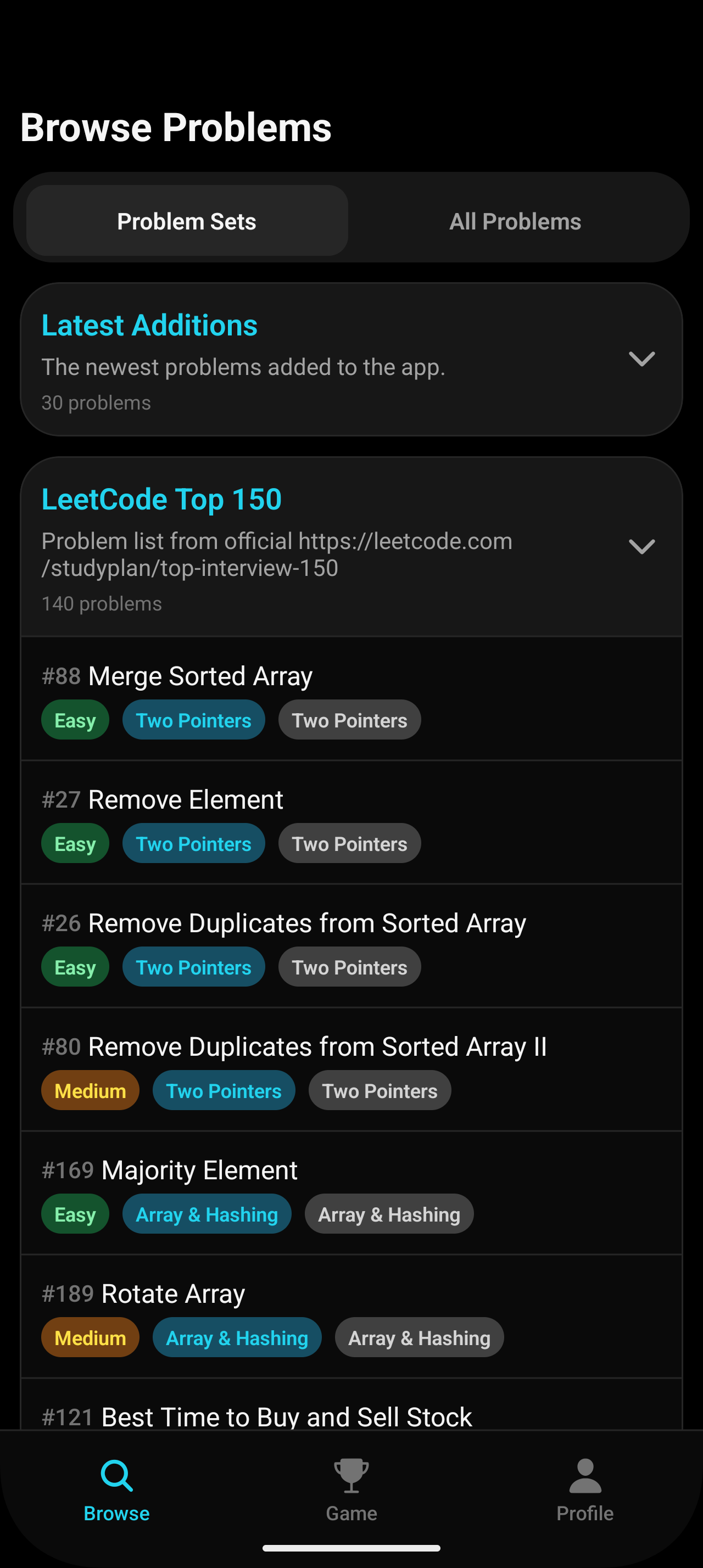Select the Game trophy icon

(351, 1485)
